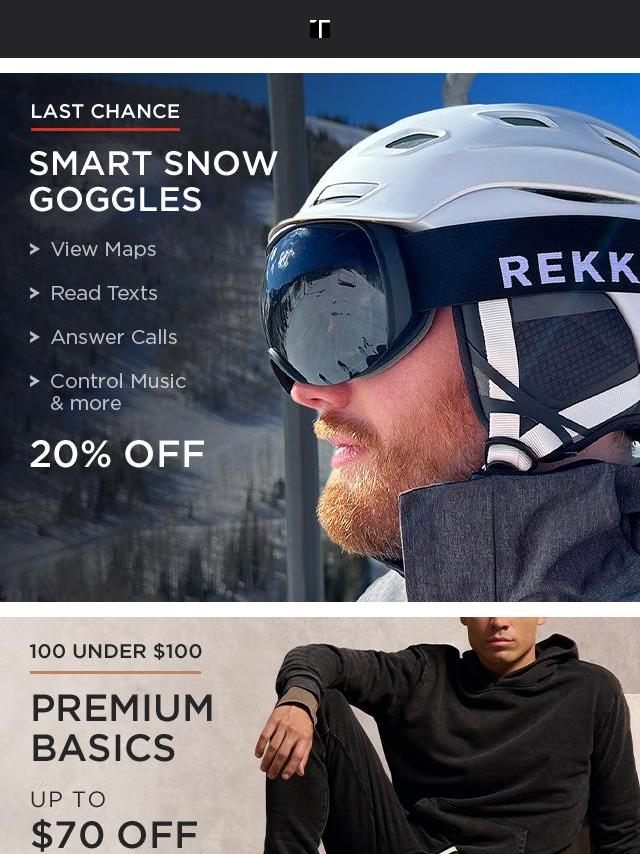
Task: Open the Smart Snow Goggles sale banner
Action: click(320, 337)
